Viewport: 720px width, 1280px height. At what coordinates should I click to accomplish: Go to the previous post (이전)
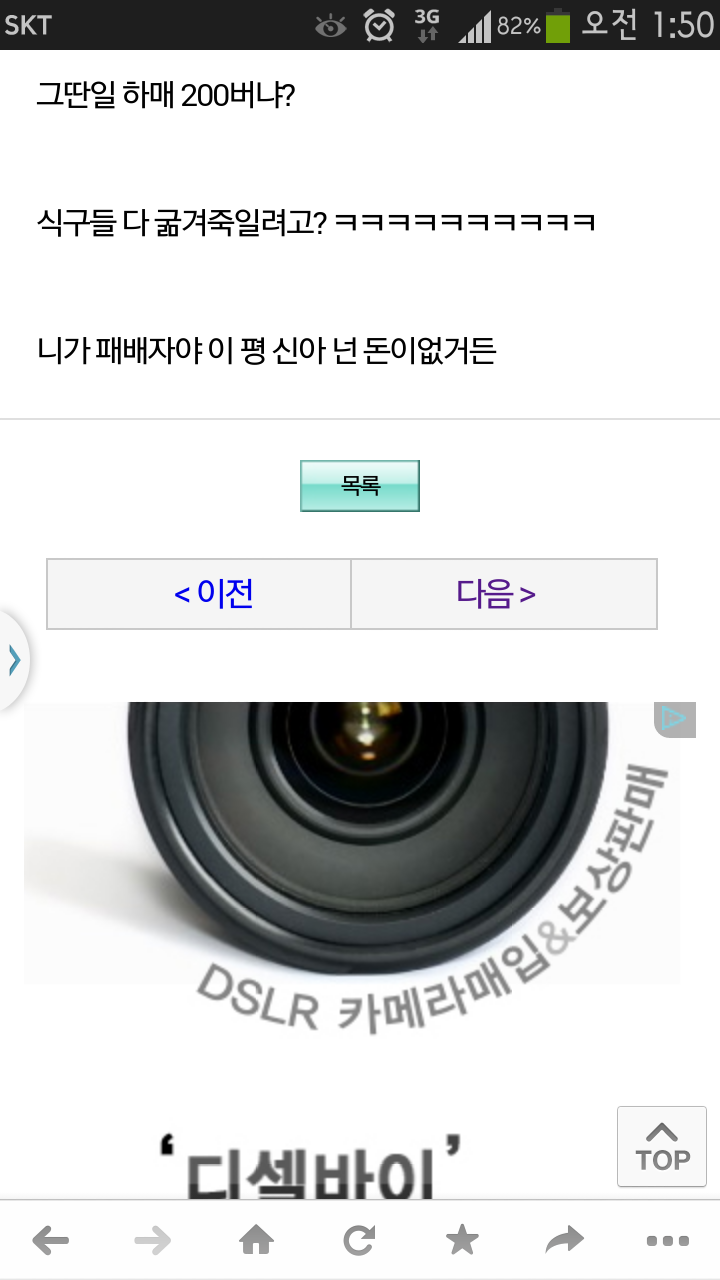pyautogui.click(x=199, y=594)
